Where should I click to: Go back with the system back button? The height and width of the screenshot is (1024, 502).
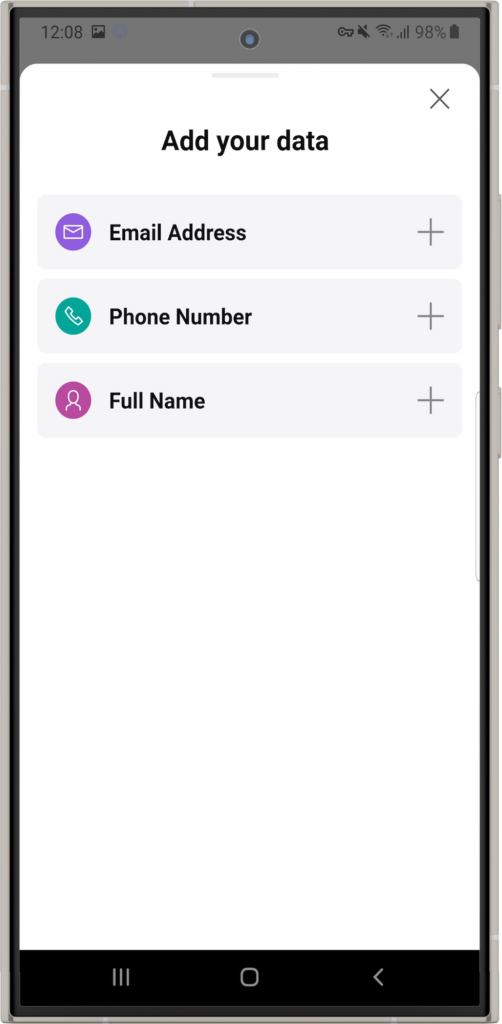377,977
